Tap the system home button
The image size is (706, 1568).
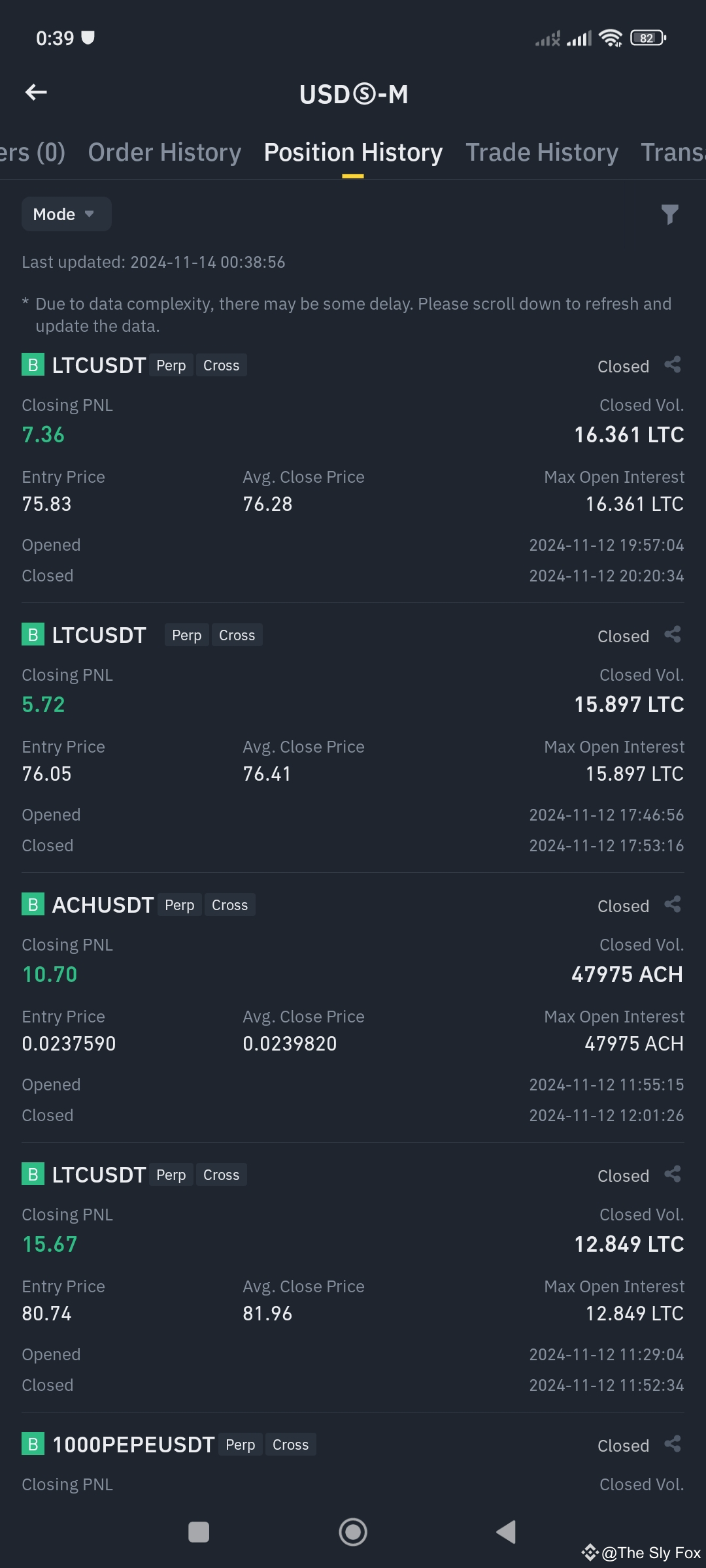pos(353,1531)
